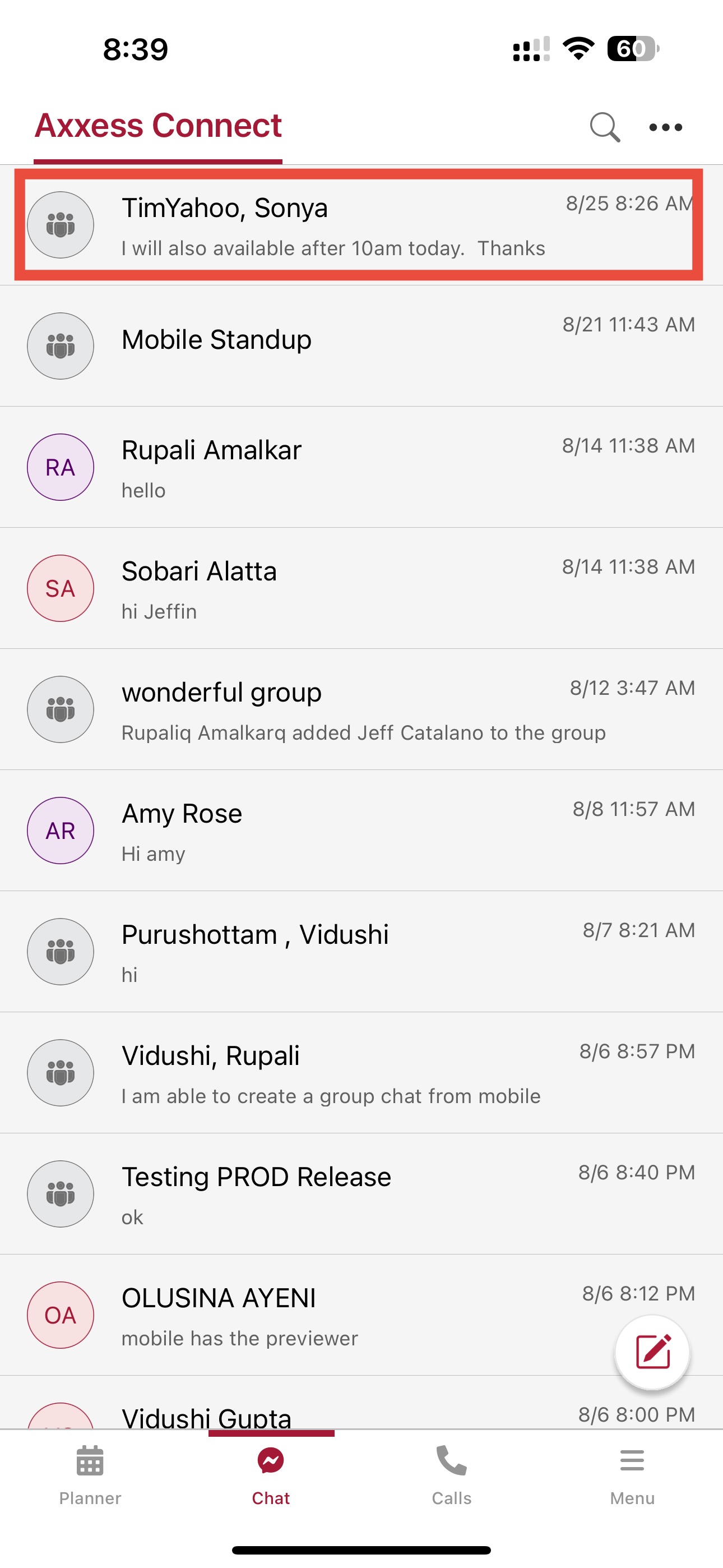Select the group icon for wonderful group
Viewport: 723px width, 1568px height.
61,709
